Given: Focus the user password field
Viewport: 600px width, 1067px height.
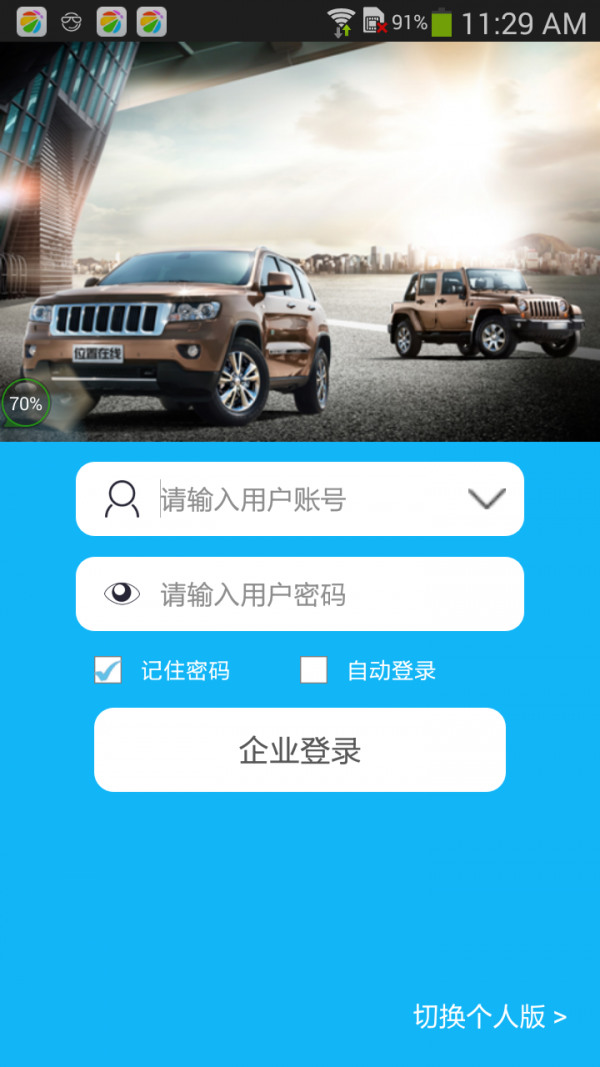Looking at the screenshot, I should click(x=320, y=595).
